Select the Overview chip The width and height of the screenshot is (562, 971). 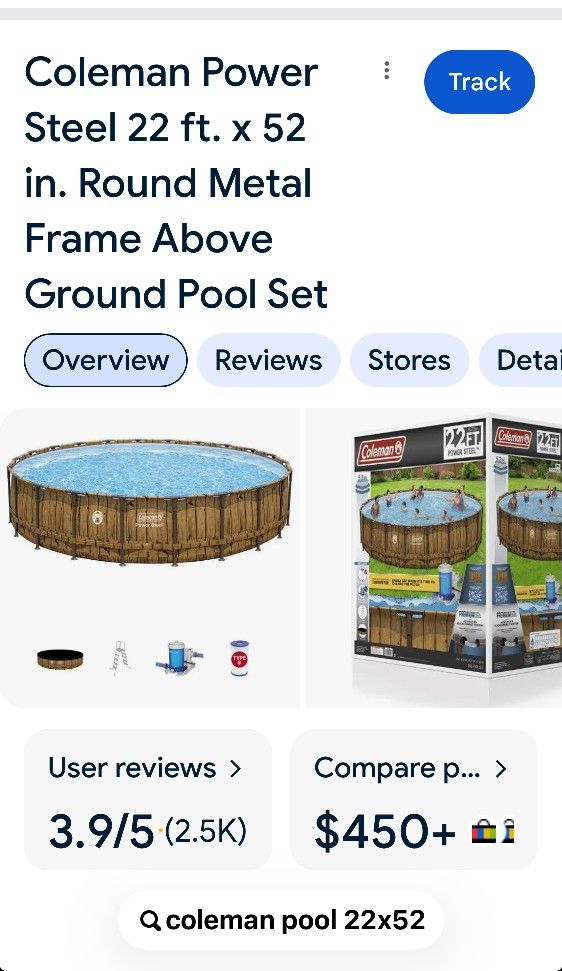(106, 360)
